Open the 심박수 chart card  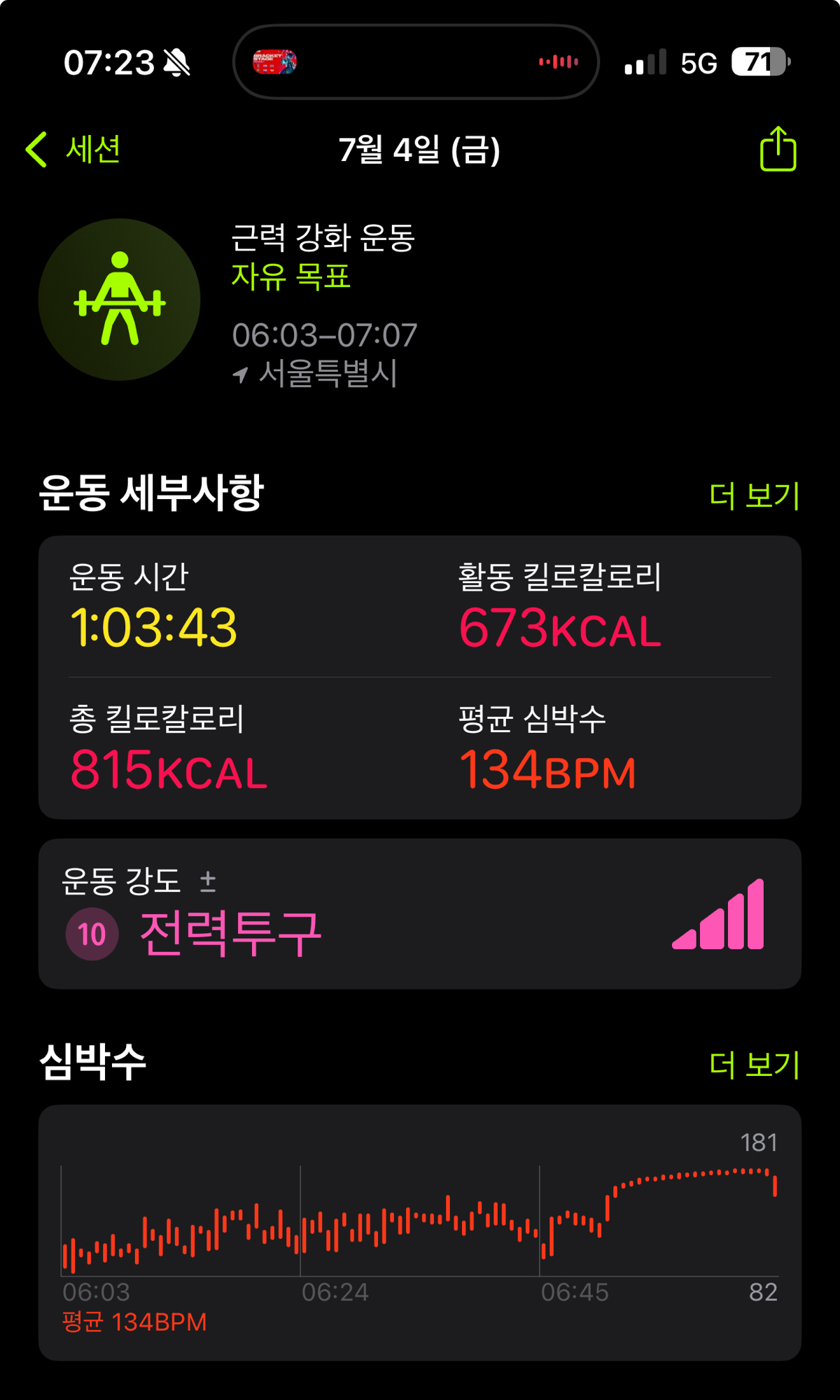coord(420,1233)
